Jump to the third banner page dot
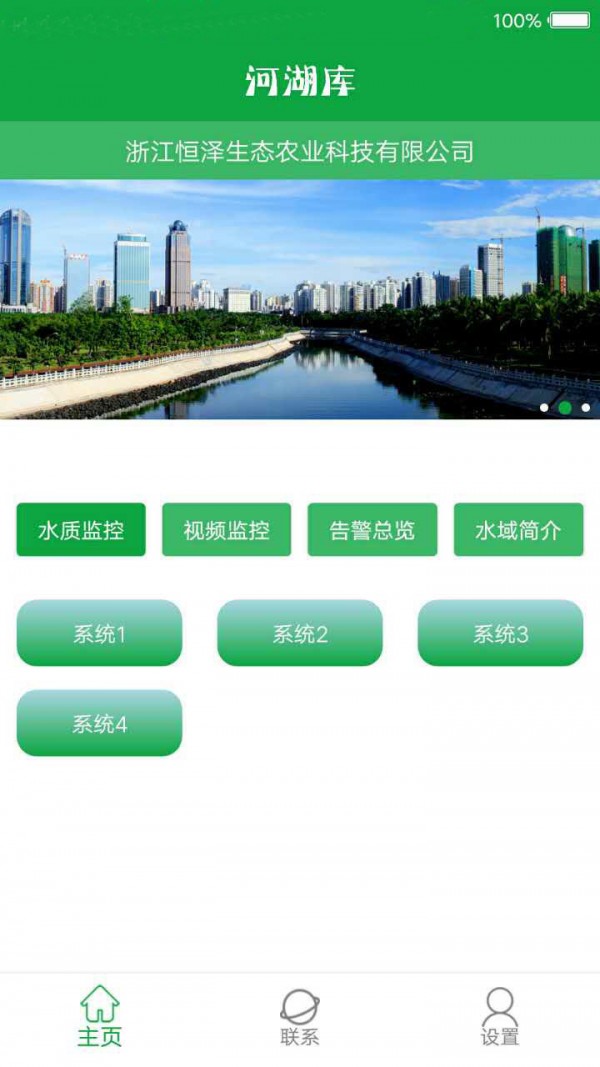 [586, 408]
